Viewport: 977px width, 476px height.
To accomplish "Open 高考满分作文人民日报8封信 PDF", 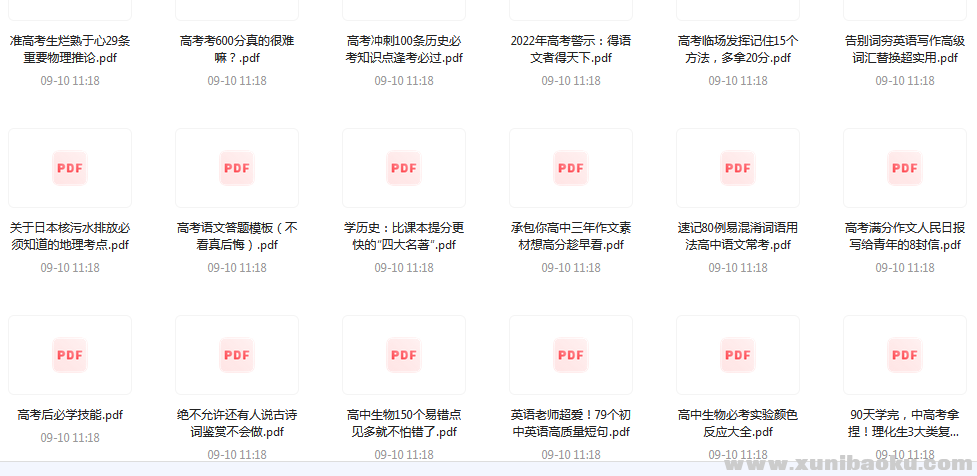I will coord(905,168).
